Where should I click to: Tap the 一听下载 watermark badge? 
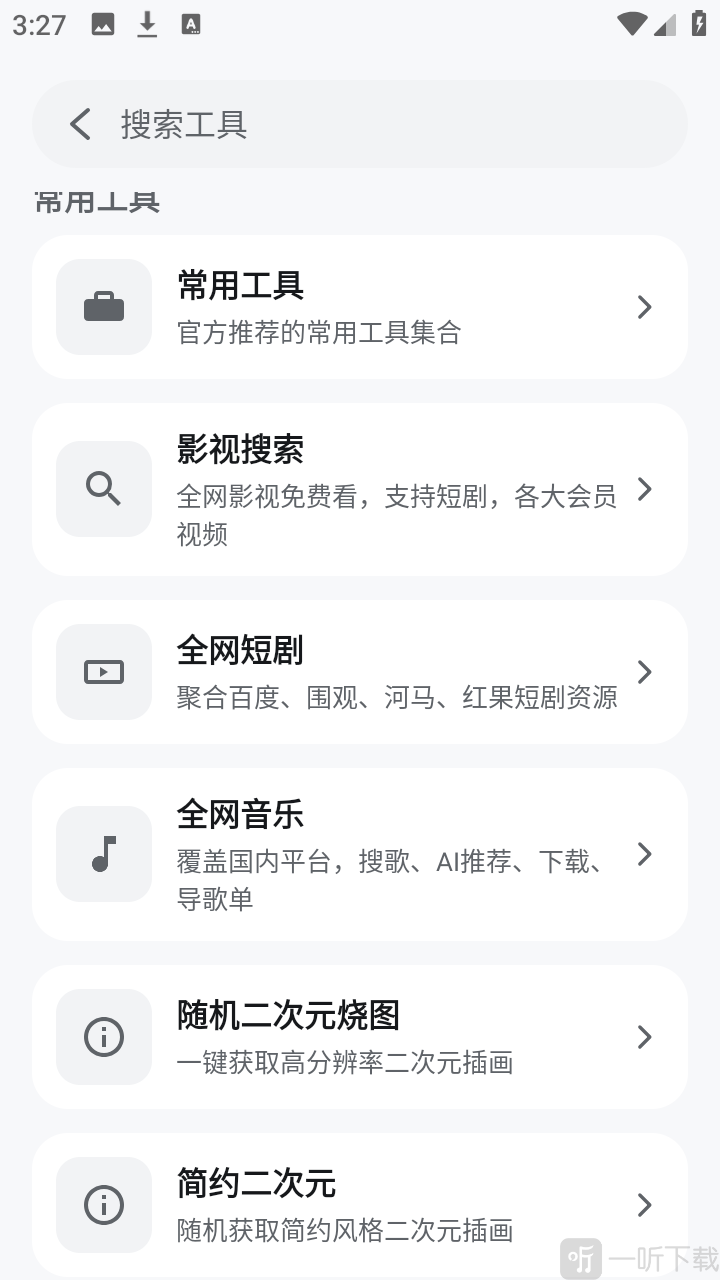630,1254
